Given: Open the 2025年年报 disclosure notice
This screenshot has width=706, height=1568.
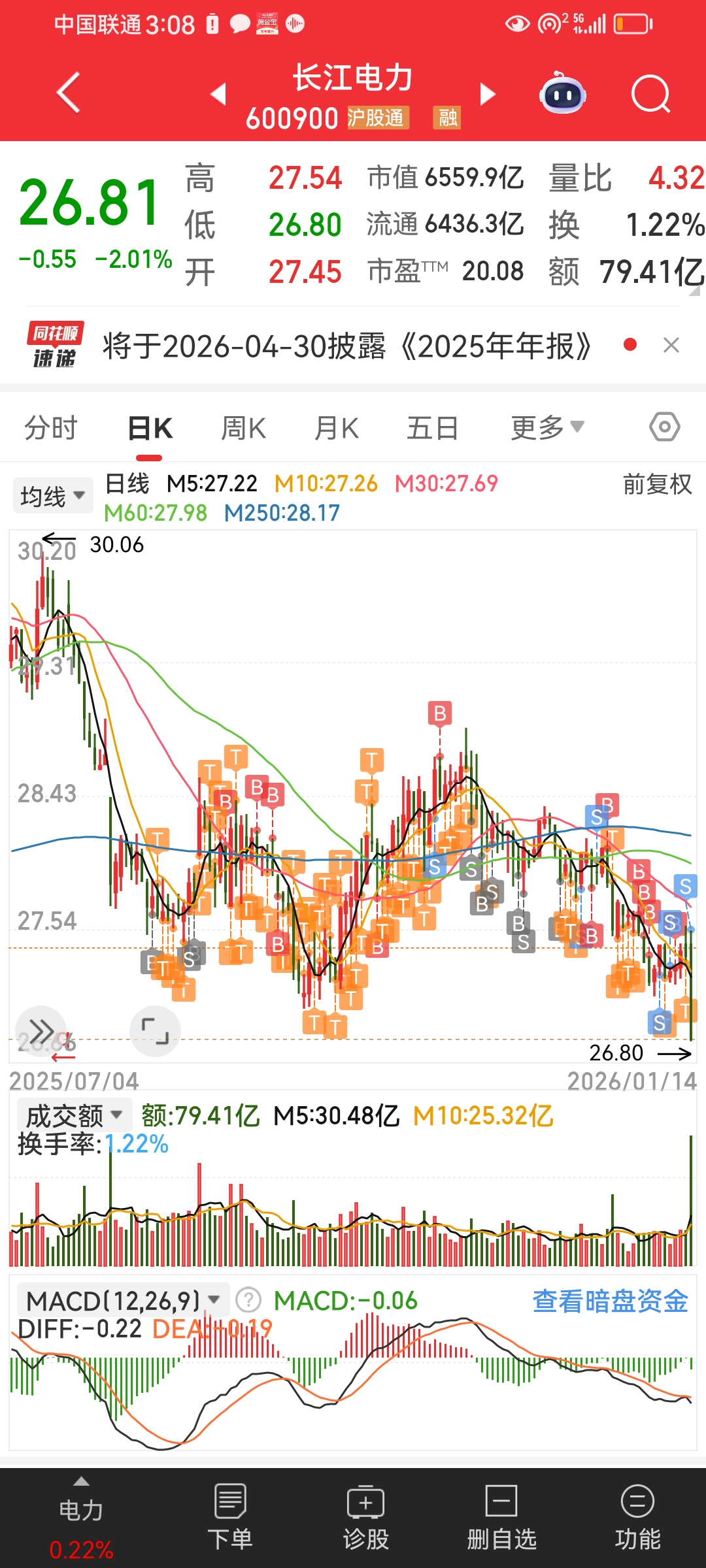Looking at the screenshot, I should point(346,346).
